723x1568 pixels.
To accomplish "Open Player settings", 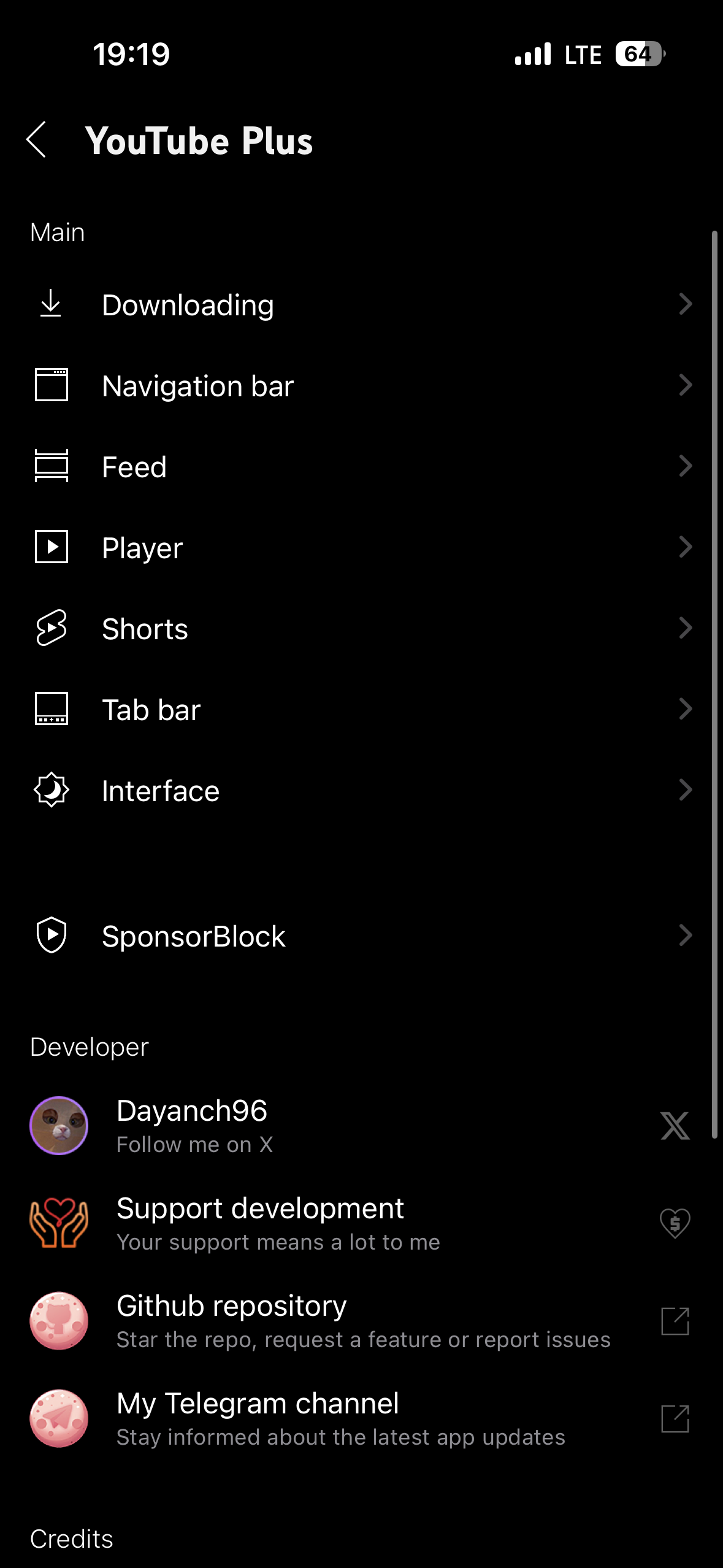I will pos(361,548).
